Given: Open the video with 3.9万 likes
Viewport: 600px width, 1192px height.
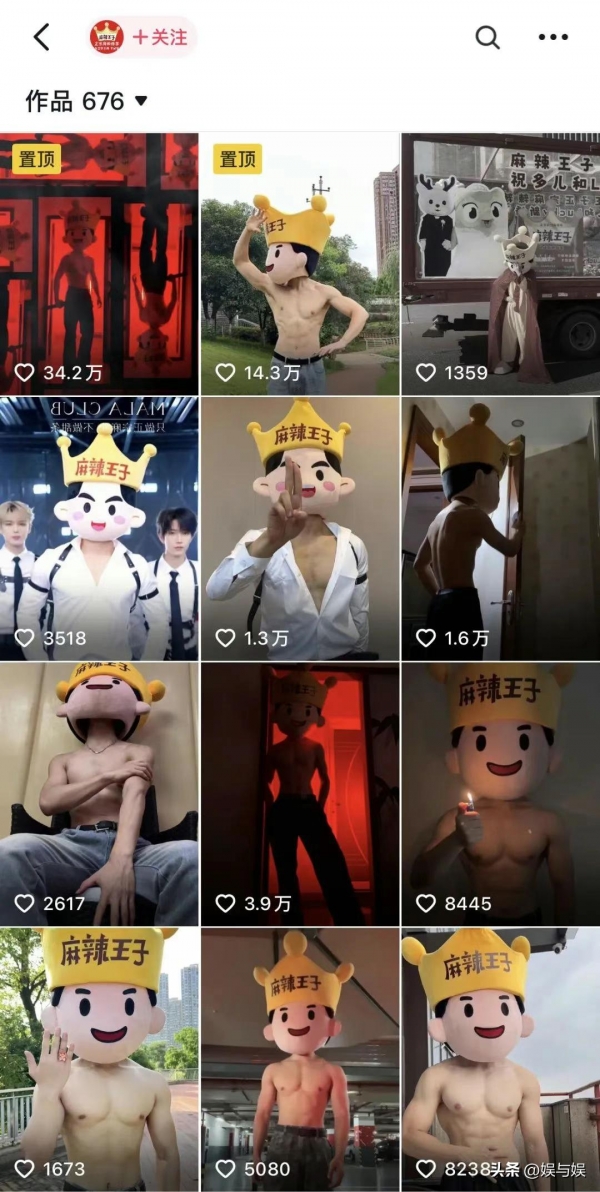Looking at the screenshot, I should 300,793.
